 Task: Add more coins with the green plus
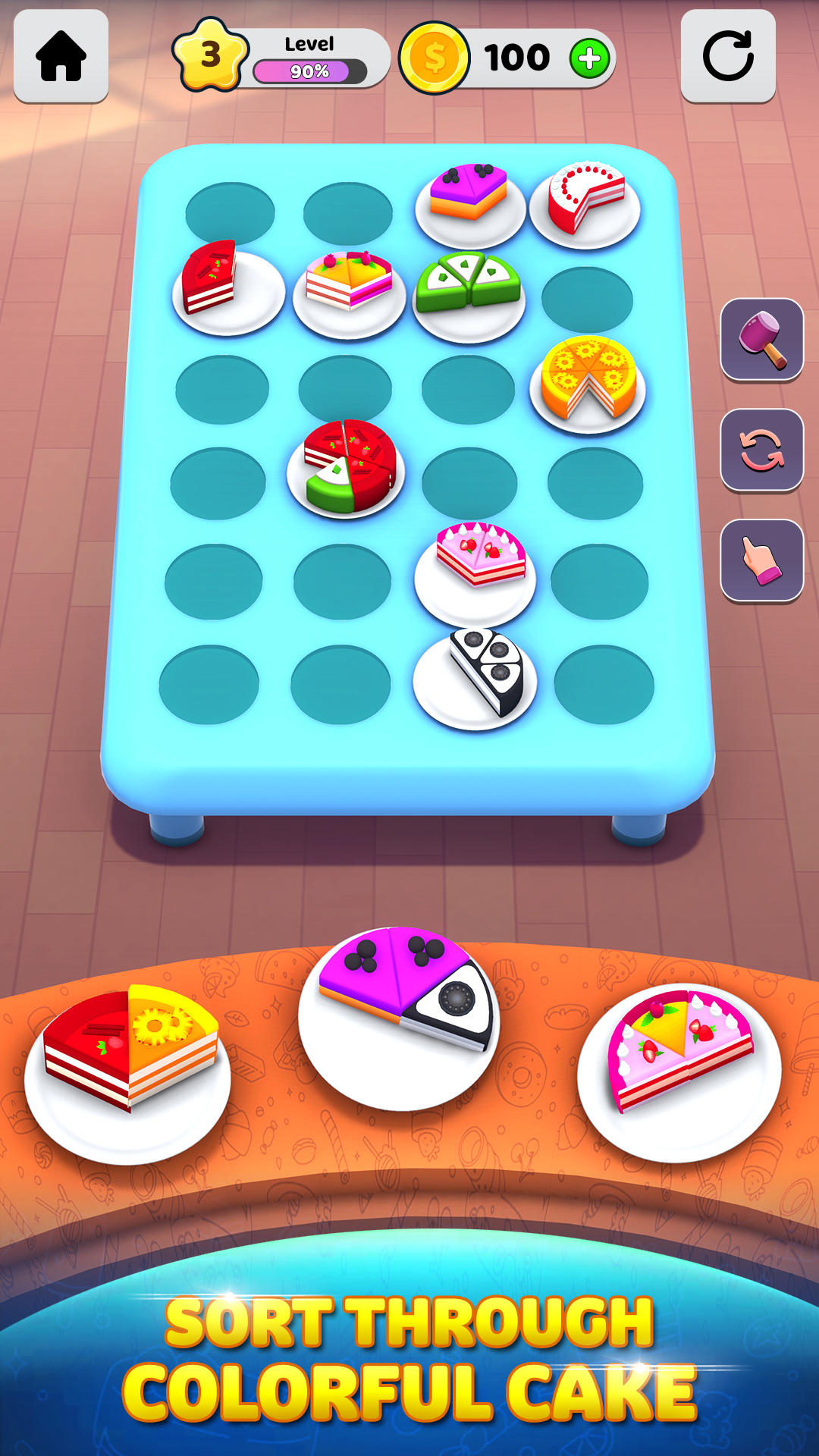pos(590,58)
